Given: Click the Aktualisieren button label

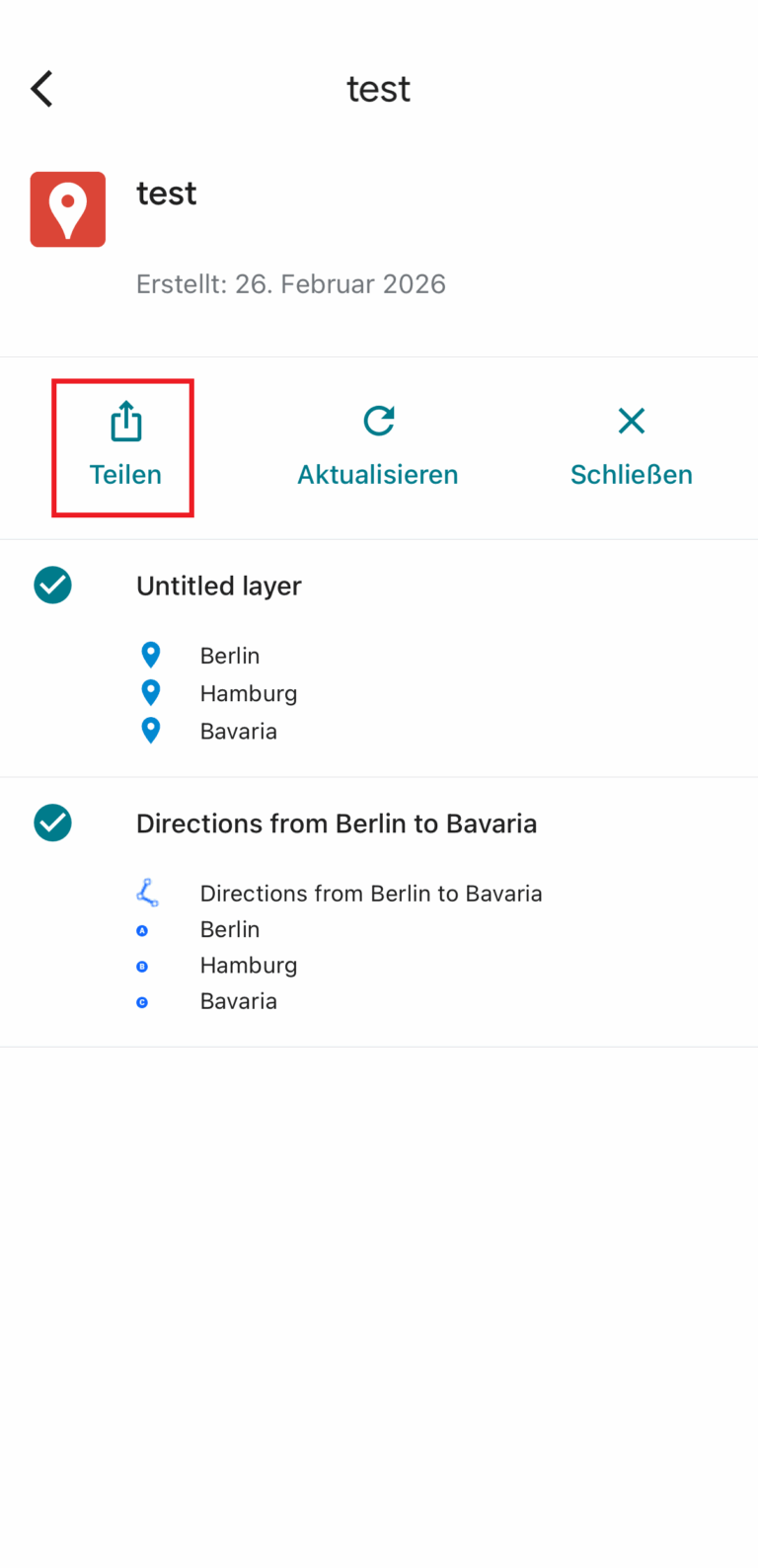Looking at the screenshot, I should pyautogui.click(x=378, y=474).
